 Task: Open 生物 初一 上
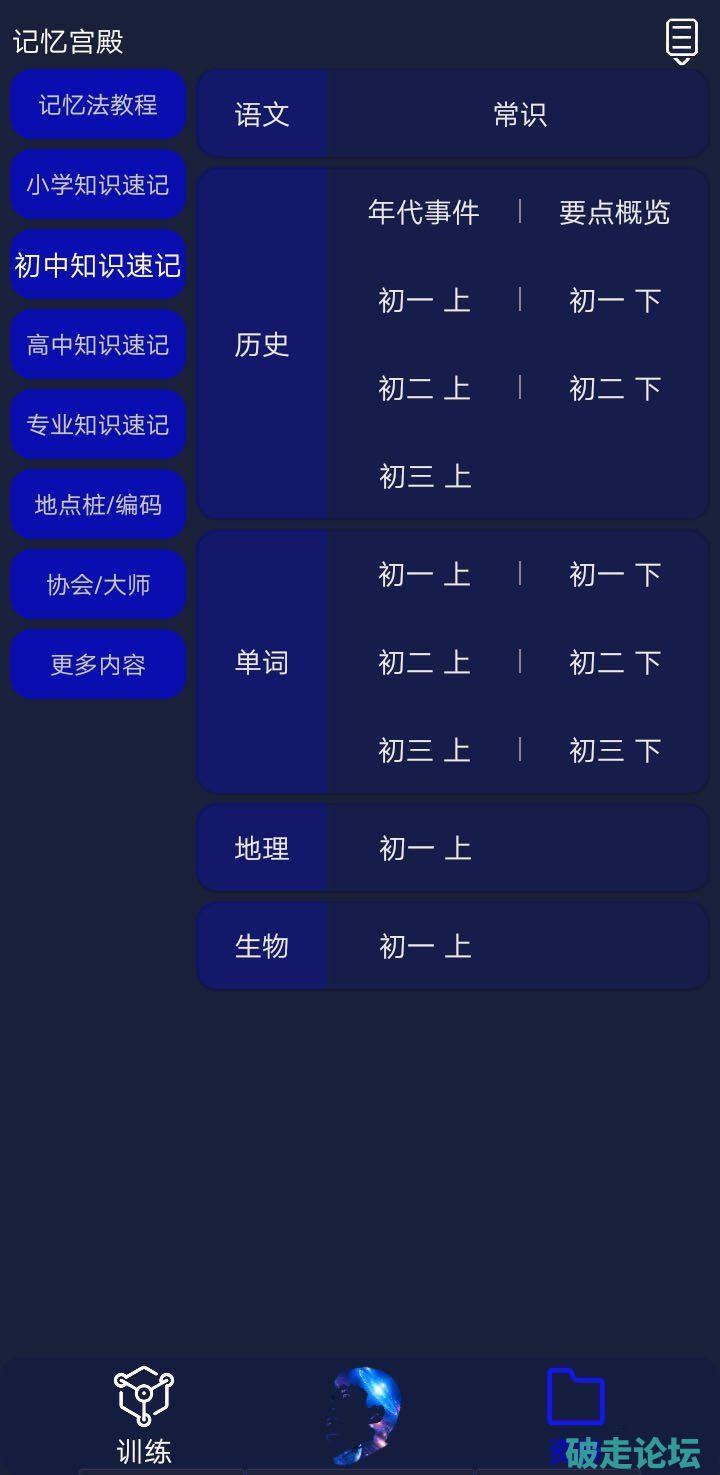point(424,946)
